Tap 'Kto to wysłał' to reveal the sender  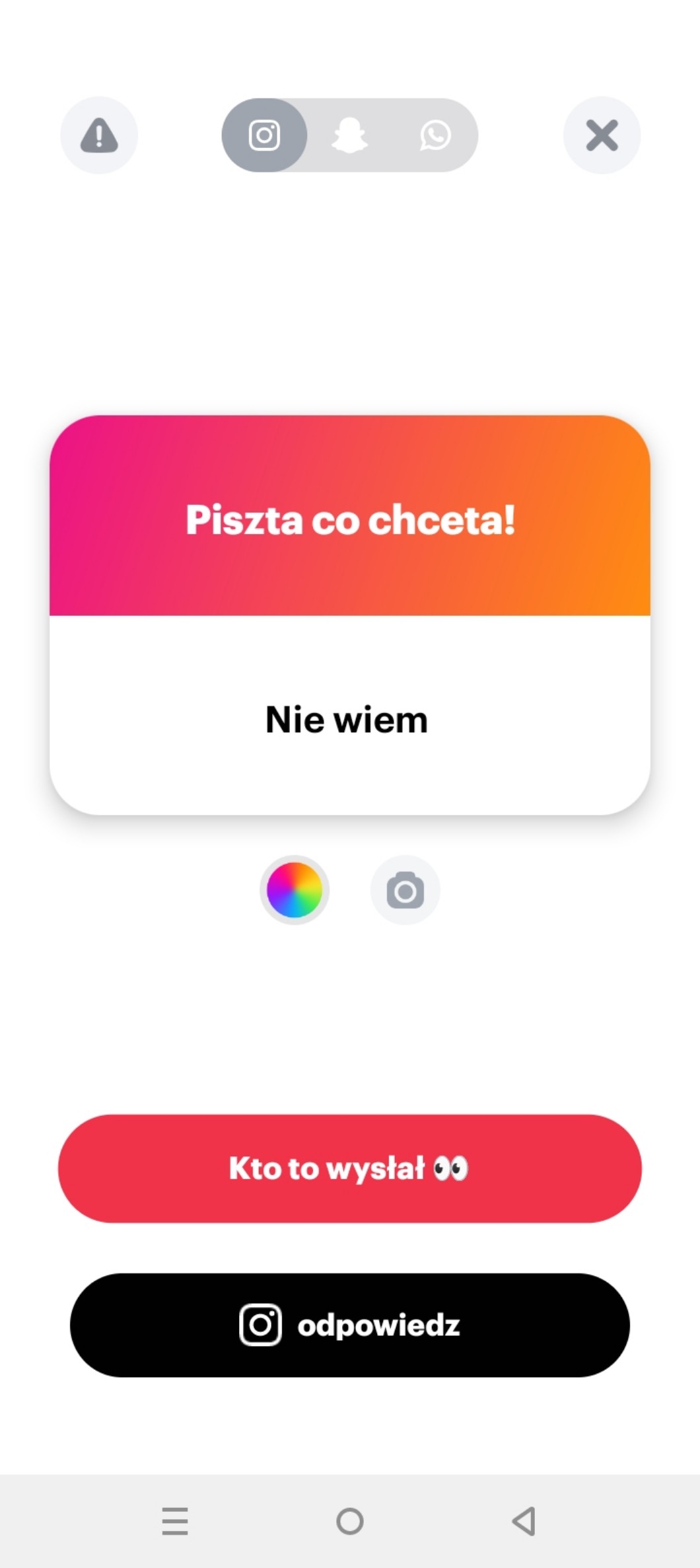click(x=350, y=1168)
